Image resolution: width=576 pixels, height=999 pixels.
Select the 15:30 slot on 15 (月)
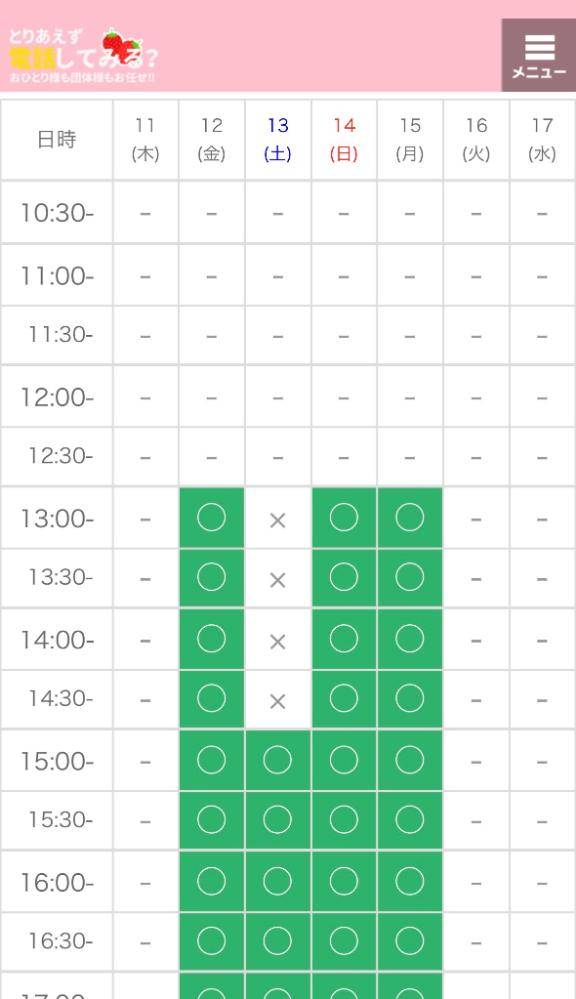coord(410,820)
